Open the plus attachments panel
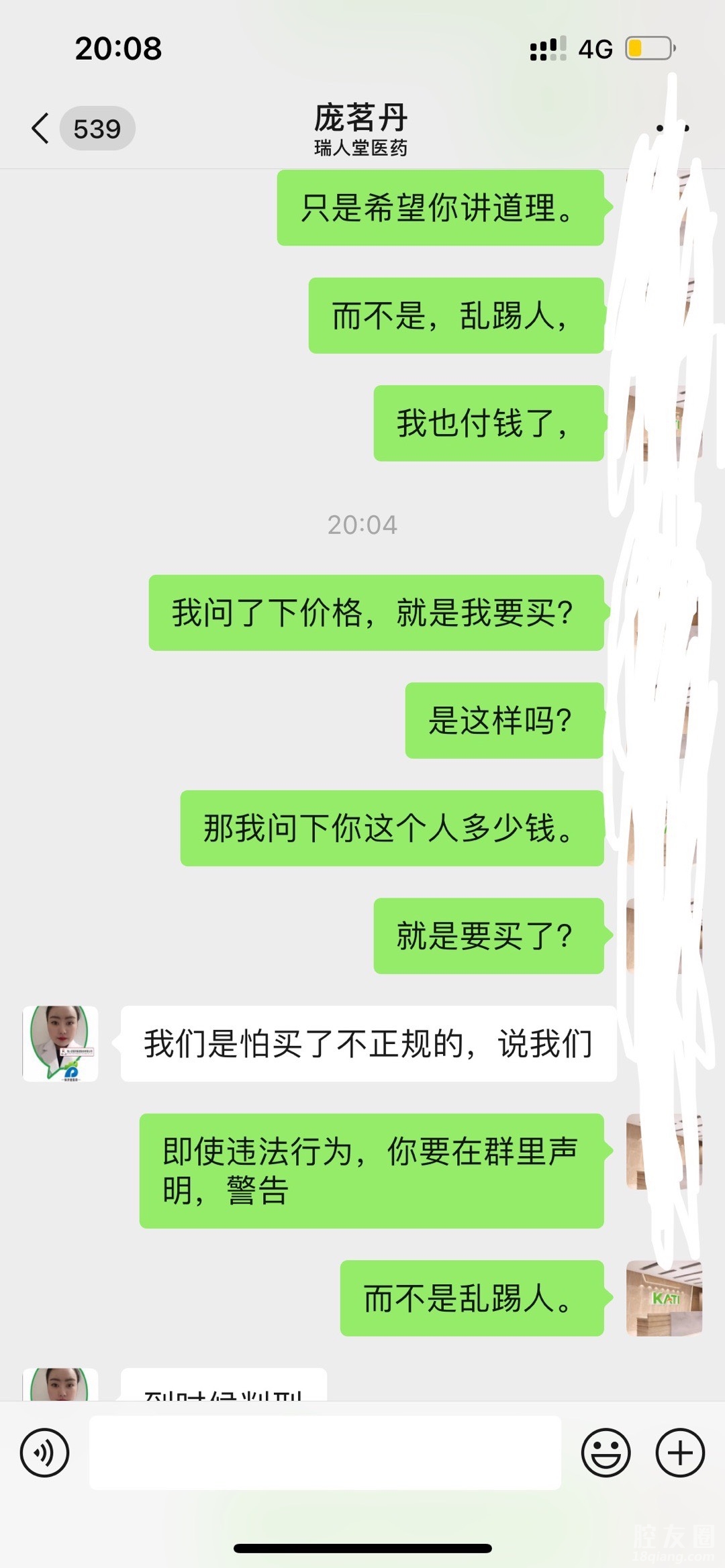 pos(680,1453)
